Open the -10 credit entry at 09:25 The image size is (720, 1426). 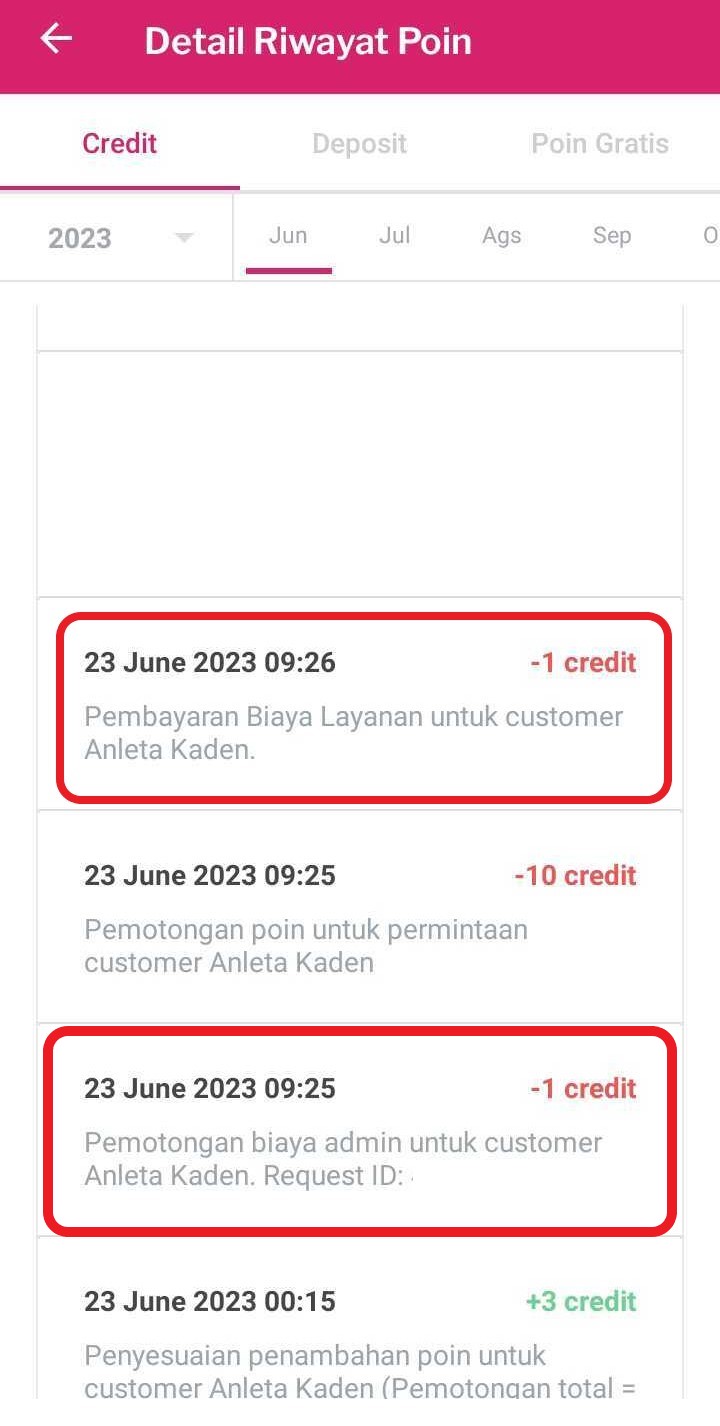(x=360, y=915)
